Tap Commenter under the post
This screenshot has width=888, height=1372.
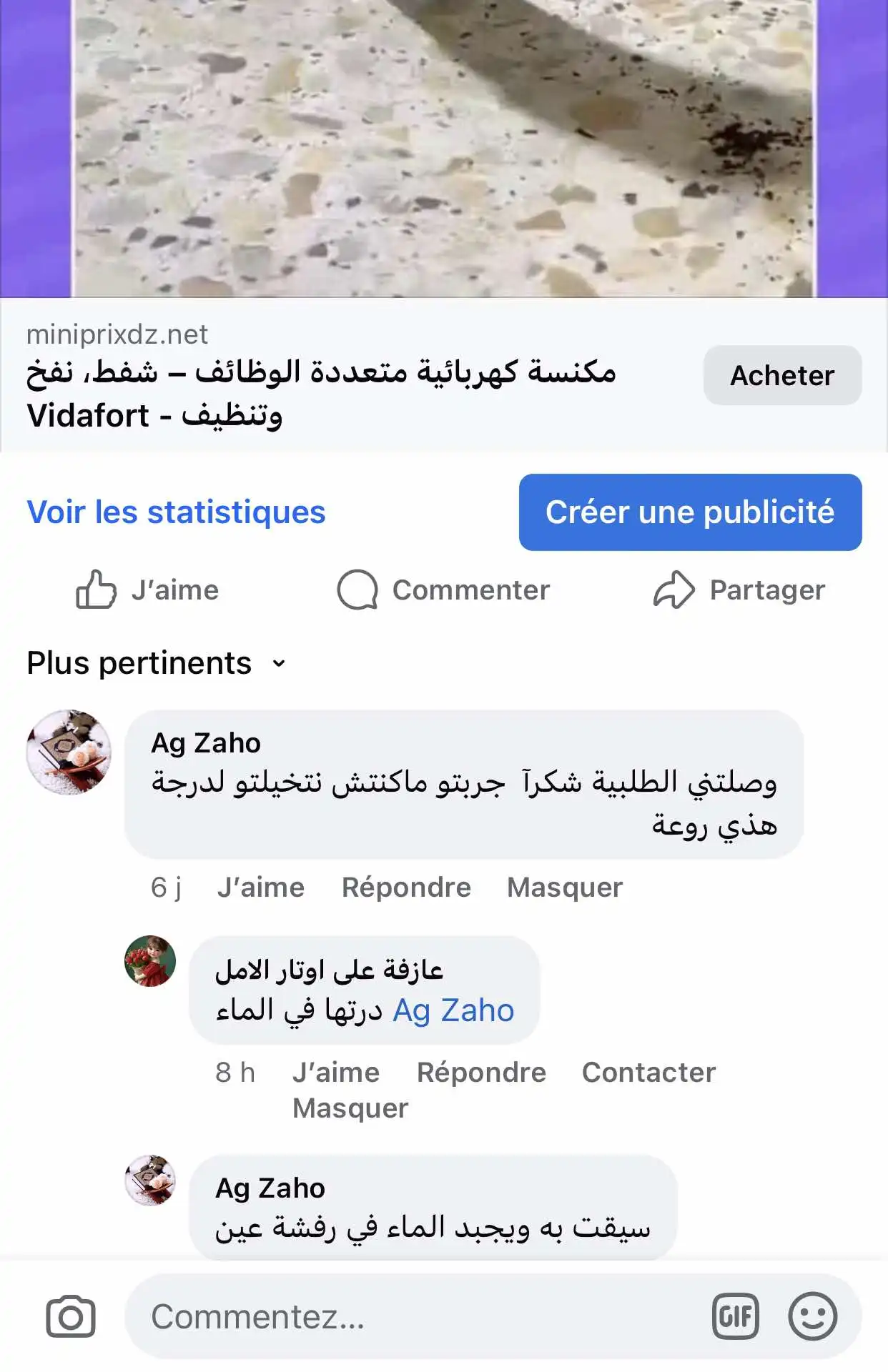click(444, 590)
